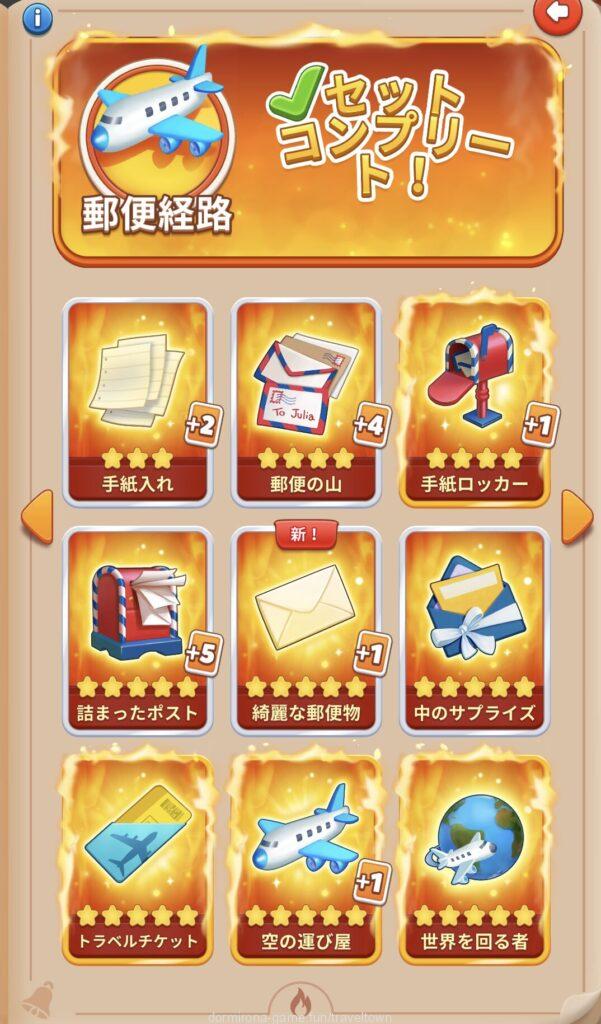
Task: Go to the previous card set
Action: pyautogui.click(x=36, y=517)
